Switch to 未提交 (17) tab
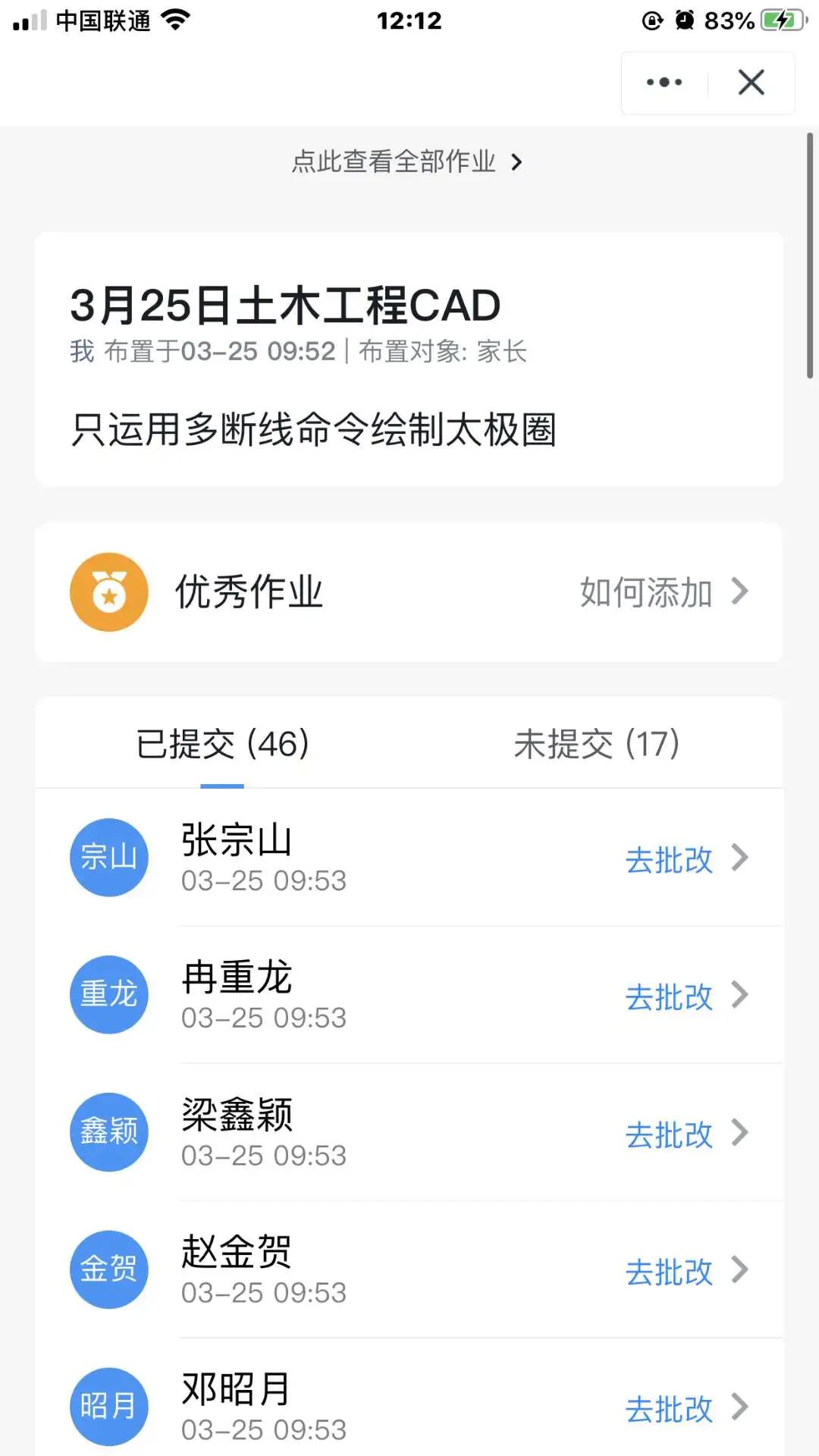The width and height of the screenshot is (819, 1456). (596, 744)
